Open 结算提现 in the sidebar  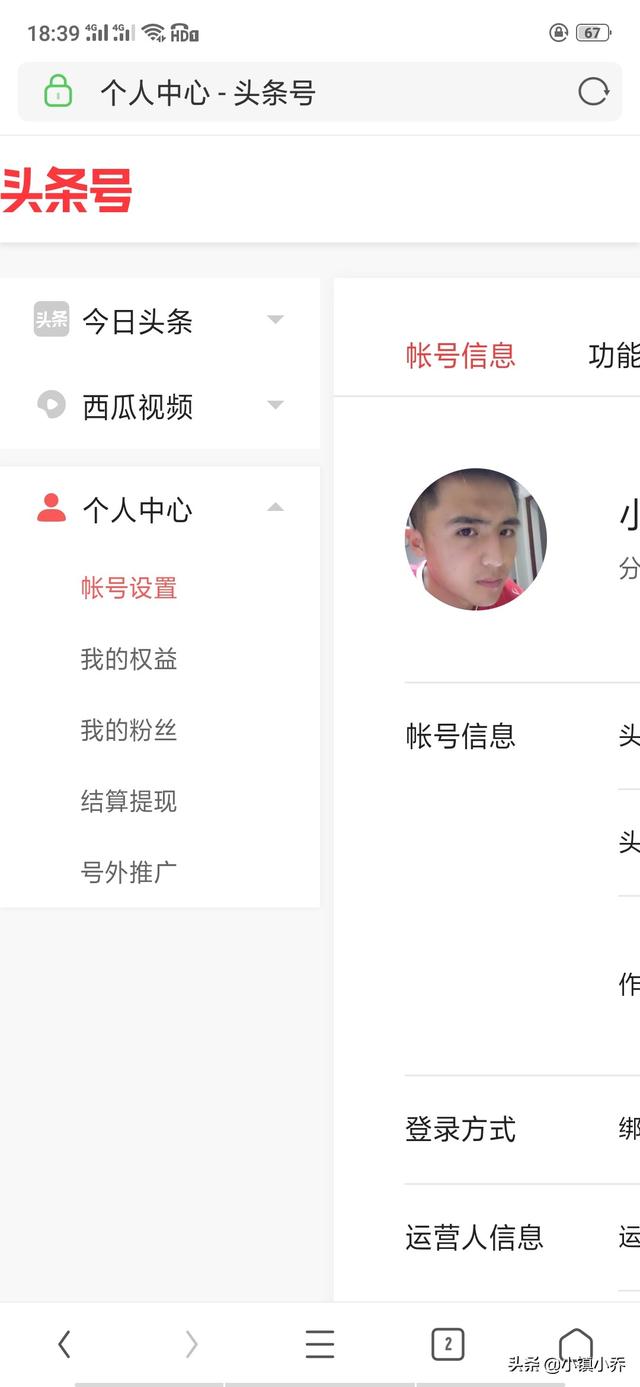point(129,801)
